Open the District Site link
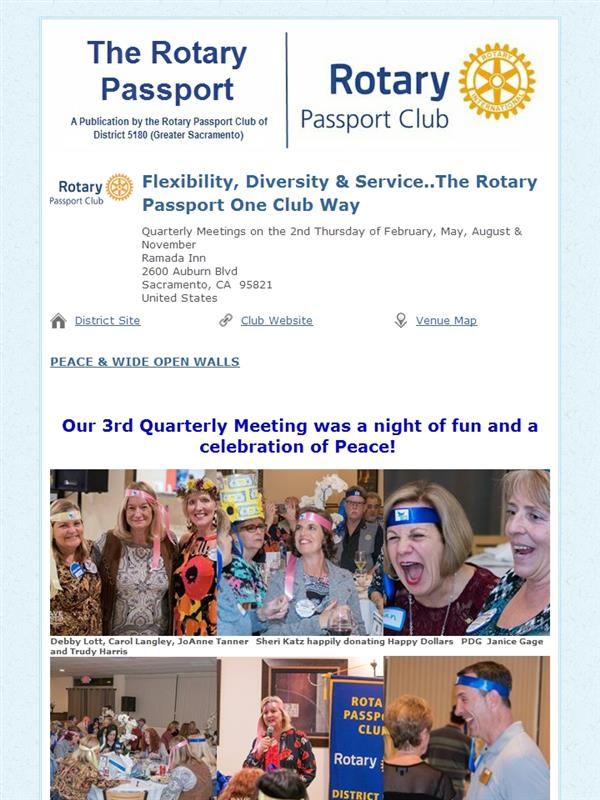Viewport: 600px width, 800px height. tap(107, 320)
